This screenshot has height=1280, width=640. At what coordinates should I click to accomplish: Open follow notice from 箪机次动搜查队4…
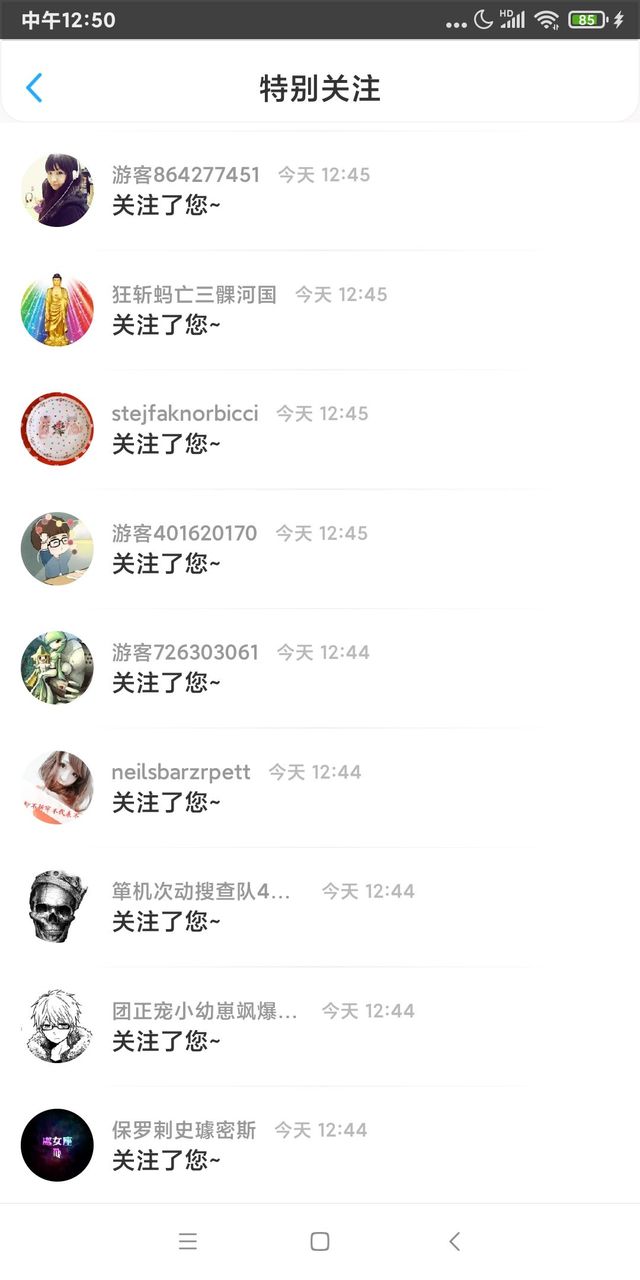tap(320, 907)
